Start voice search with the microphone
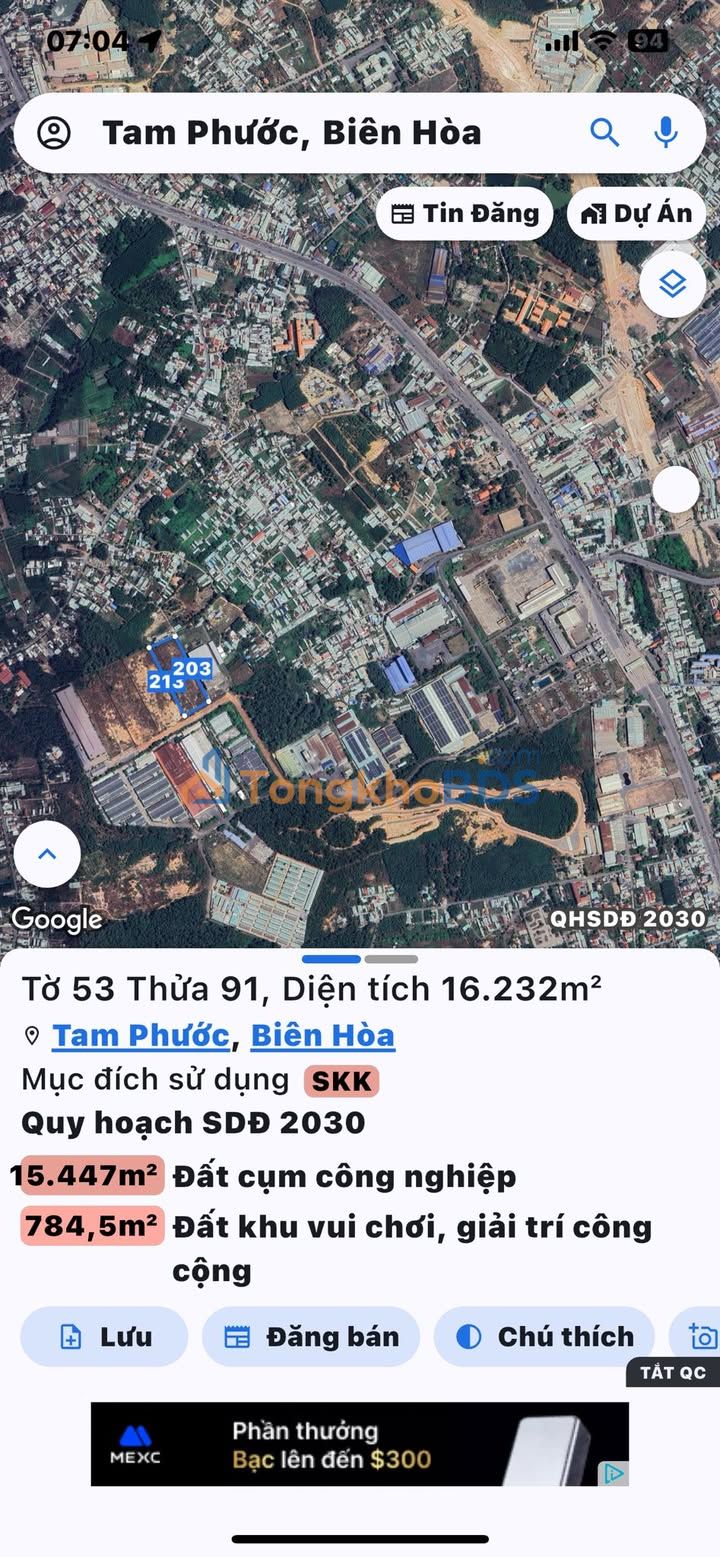Image resolution: width=720 pixels, height=1557 pixels. tap(666, 132)
